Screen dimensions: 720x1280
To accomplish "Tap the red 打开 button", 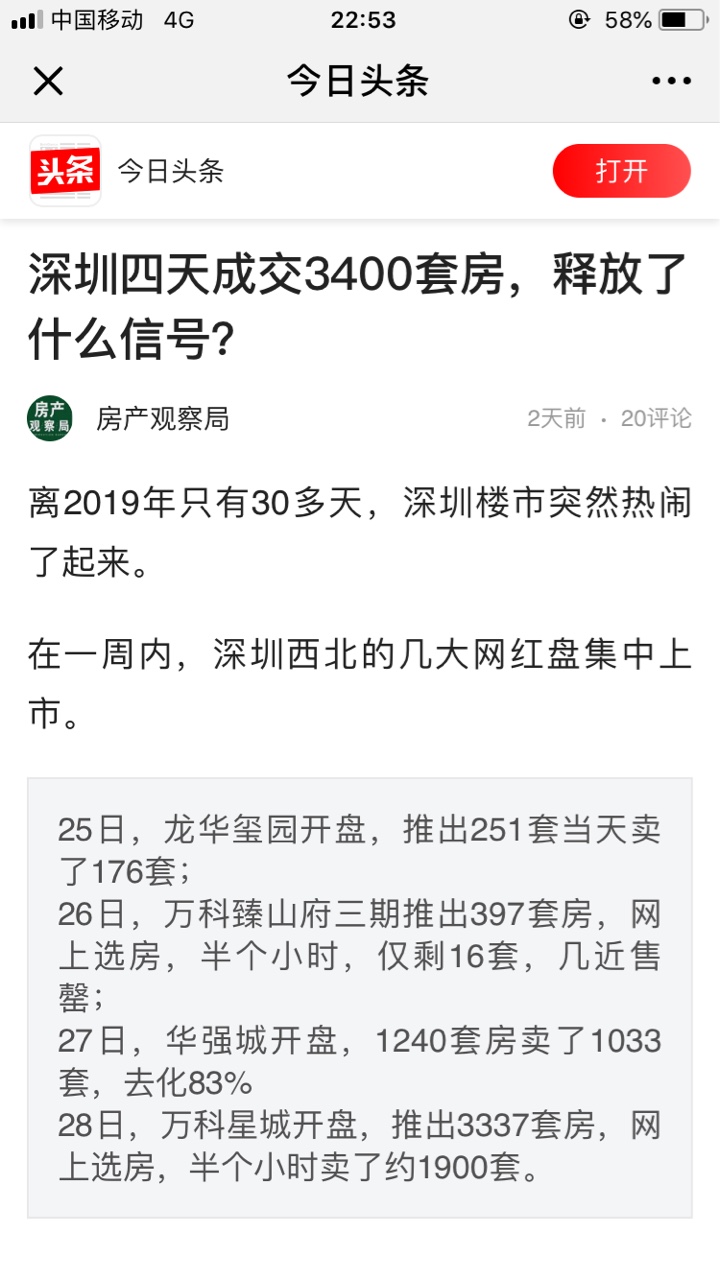I will [x=621, y=171].
